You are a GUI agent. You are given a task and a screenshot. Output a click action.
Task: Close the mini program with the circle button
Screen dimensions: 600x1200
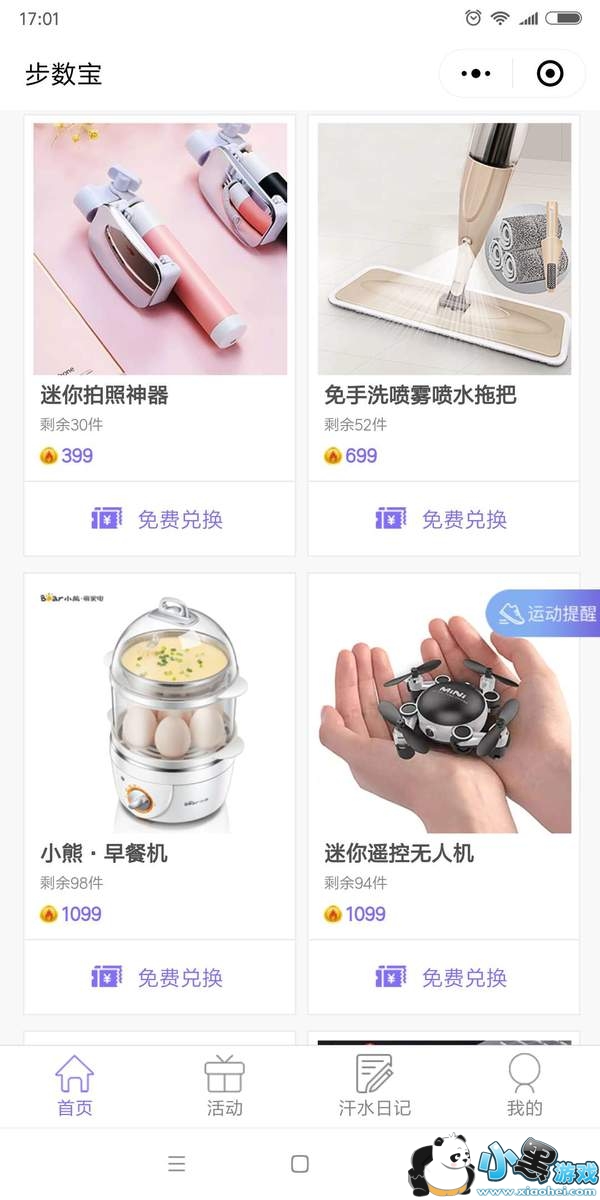coord(550,74)
